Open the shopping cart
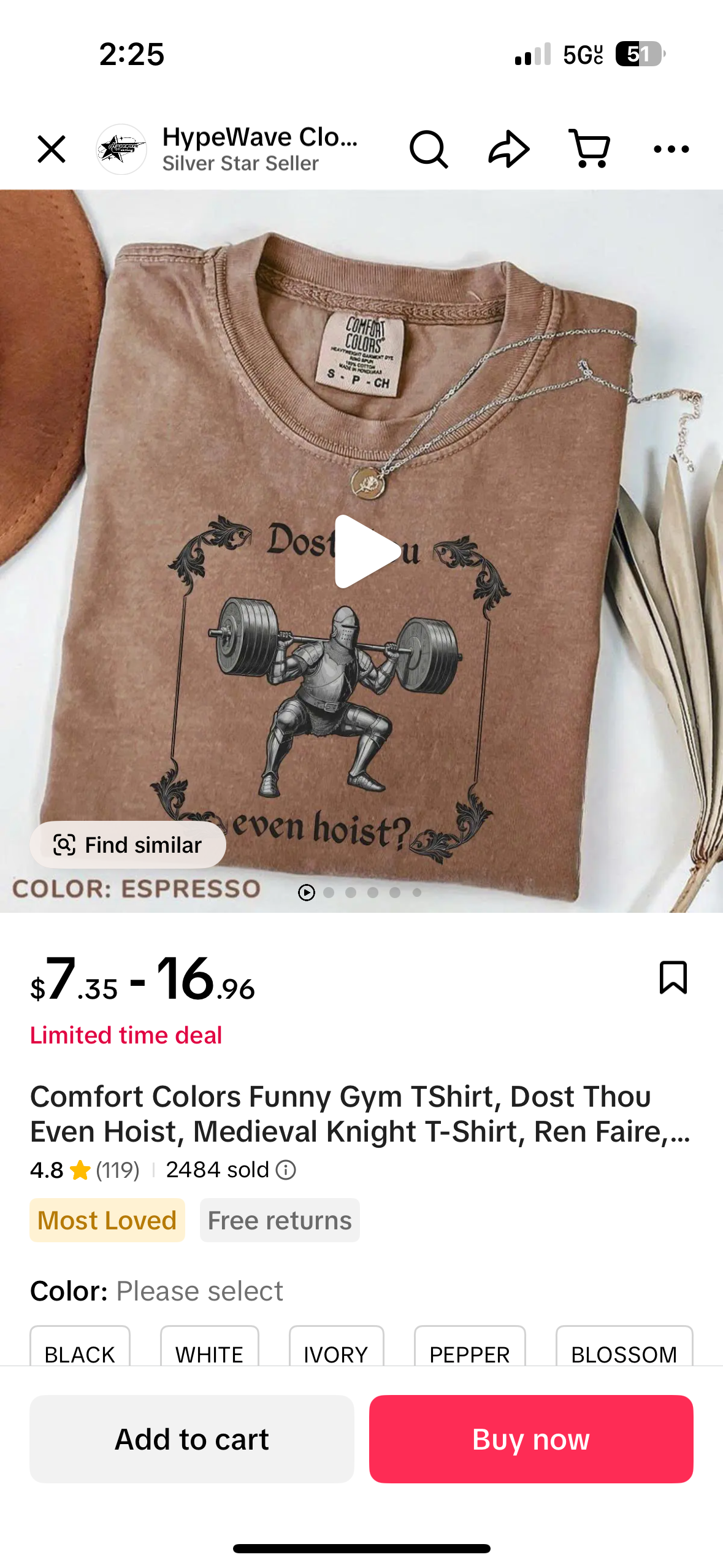This screenshot has width=723, height=1568. (x=589, y=149)
